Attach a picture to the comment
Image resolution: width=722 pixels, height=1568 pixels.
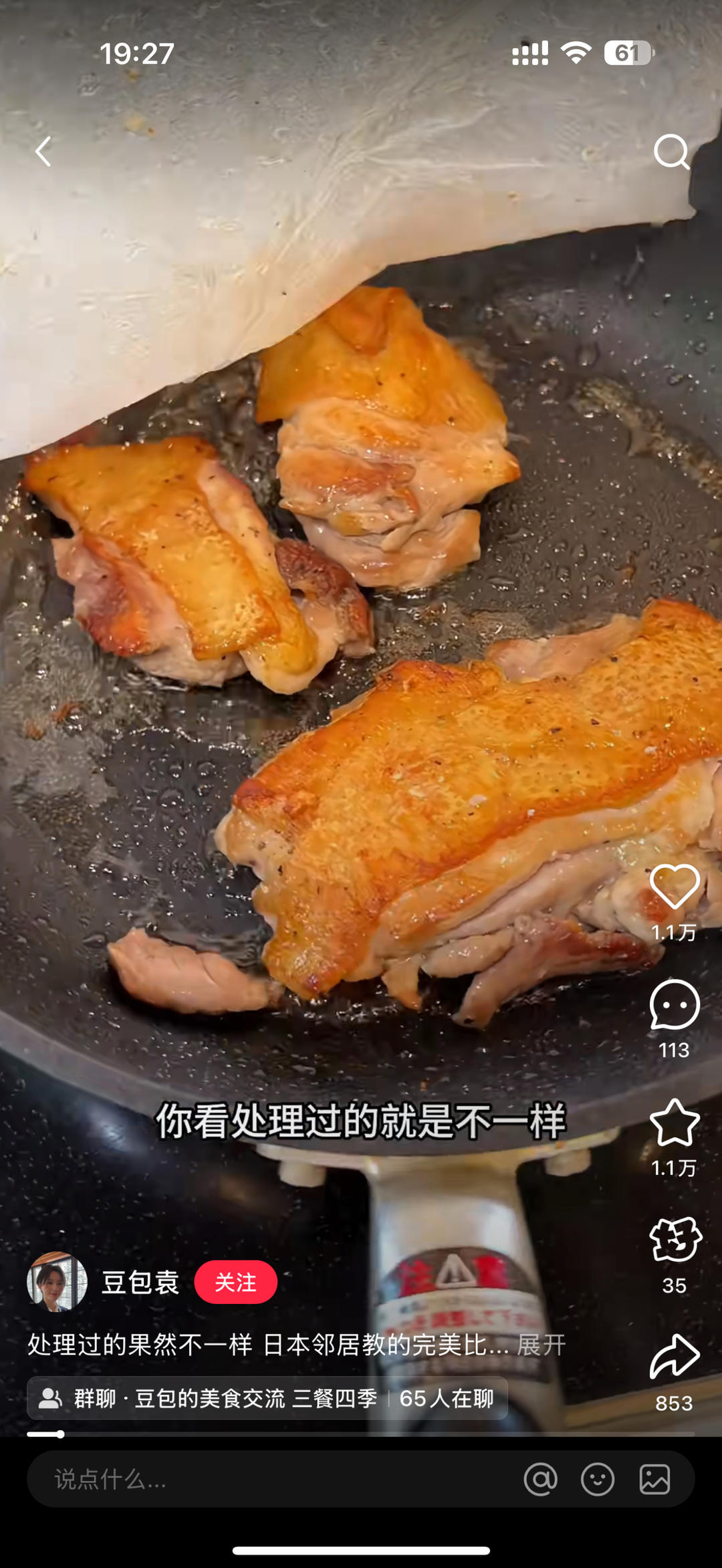654,1480
